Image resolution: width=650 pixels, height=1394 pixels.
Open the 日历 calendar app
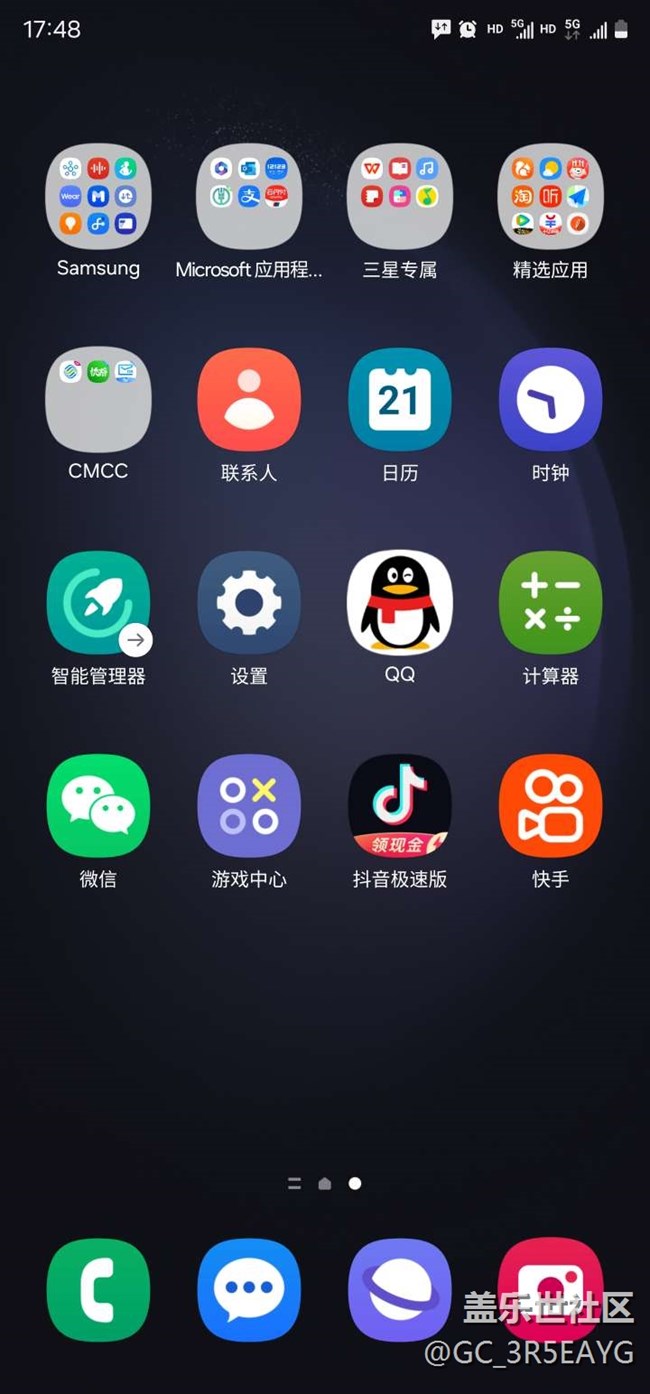coord(400,399)
